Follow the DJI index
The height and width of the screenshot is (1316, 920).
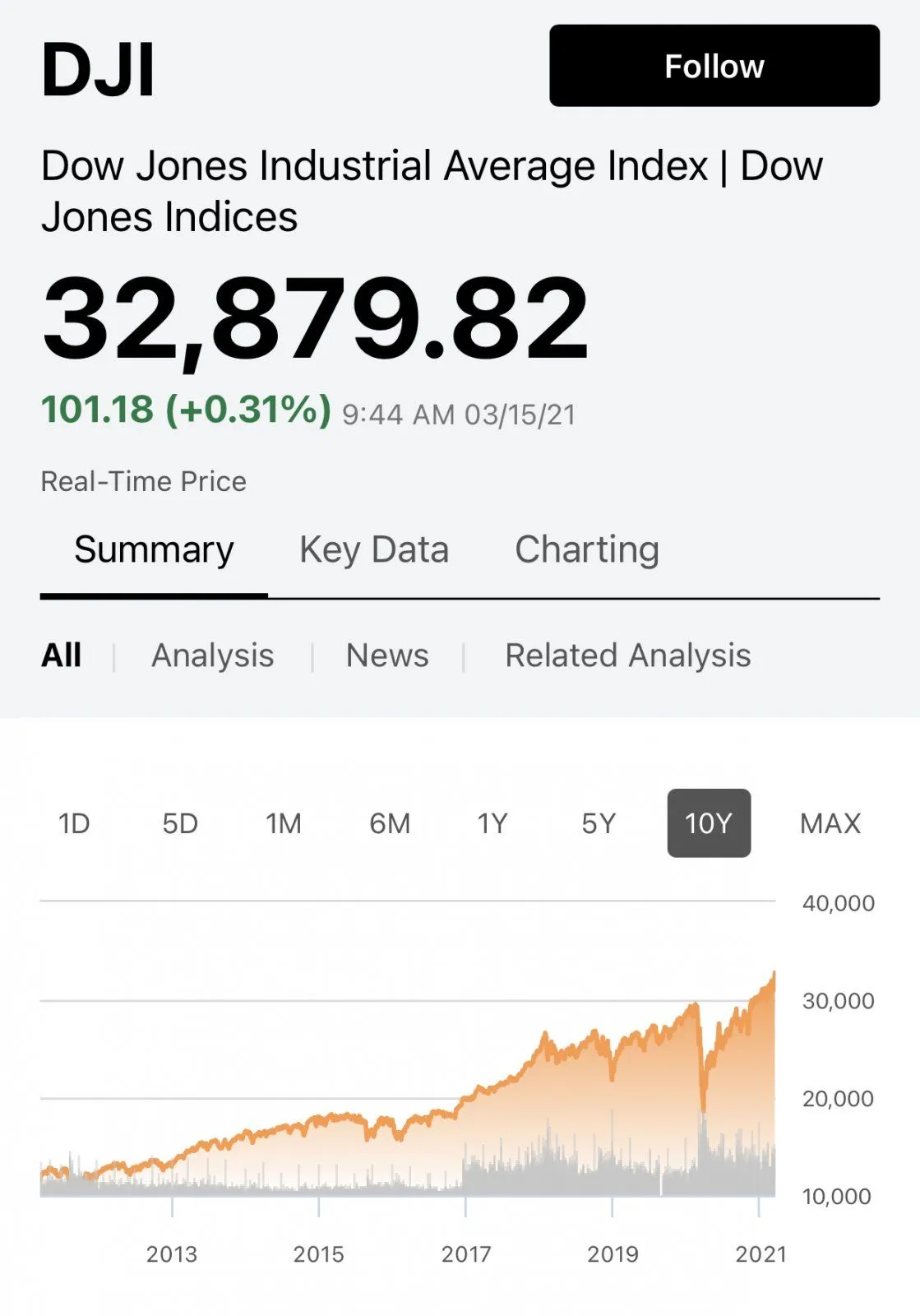(714, 66)
